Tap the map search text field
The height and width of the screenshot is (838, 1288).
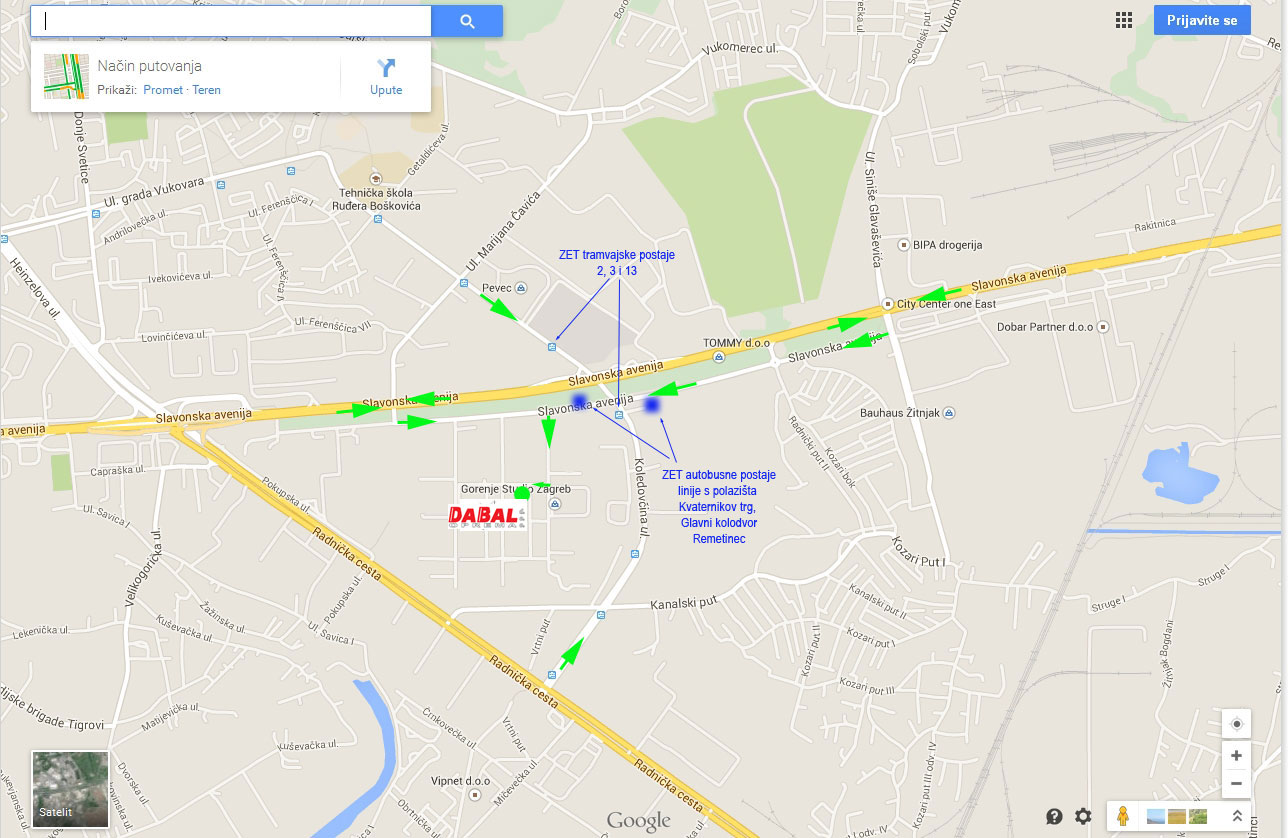230,21
